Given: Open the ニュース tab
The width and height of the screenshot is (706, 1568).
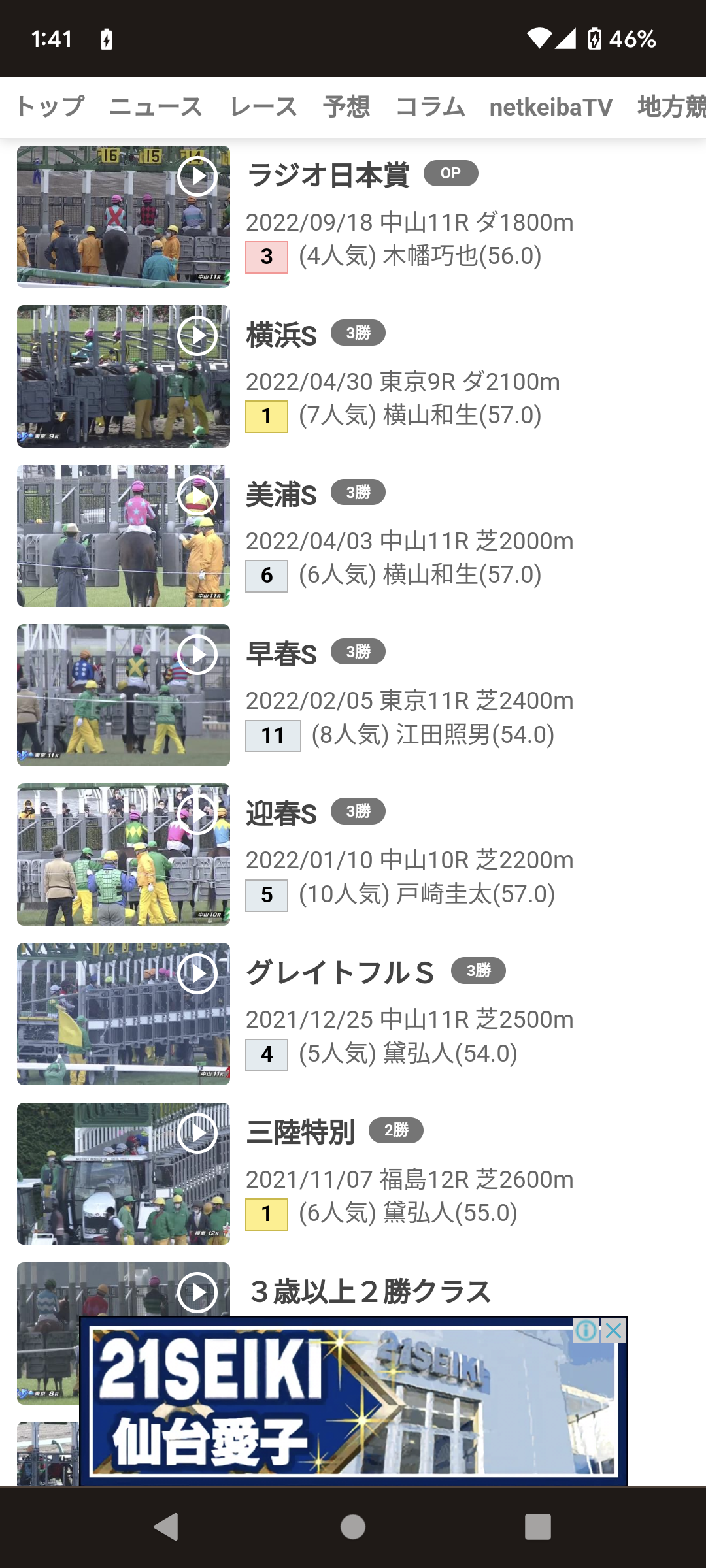Looking at the screenshot, I should coord(156,107).
